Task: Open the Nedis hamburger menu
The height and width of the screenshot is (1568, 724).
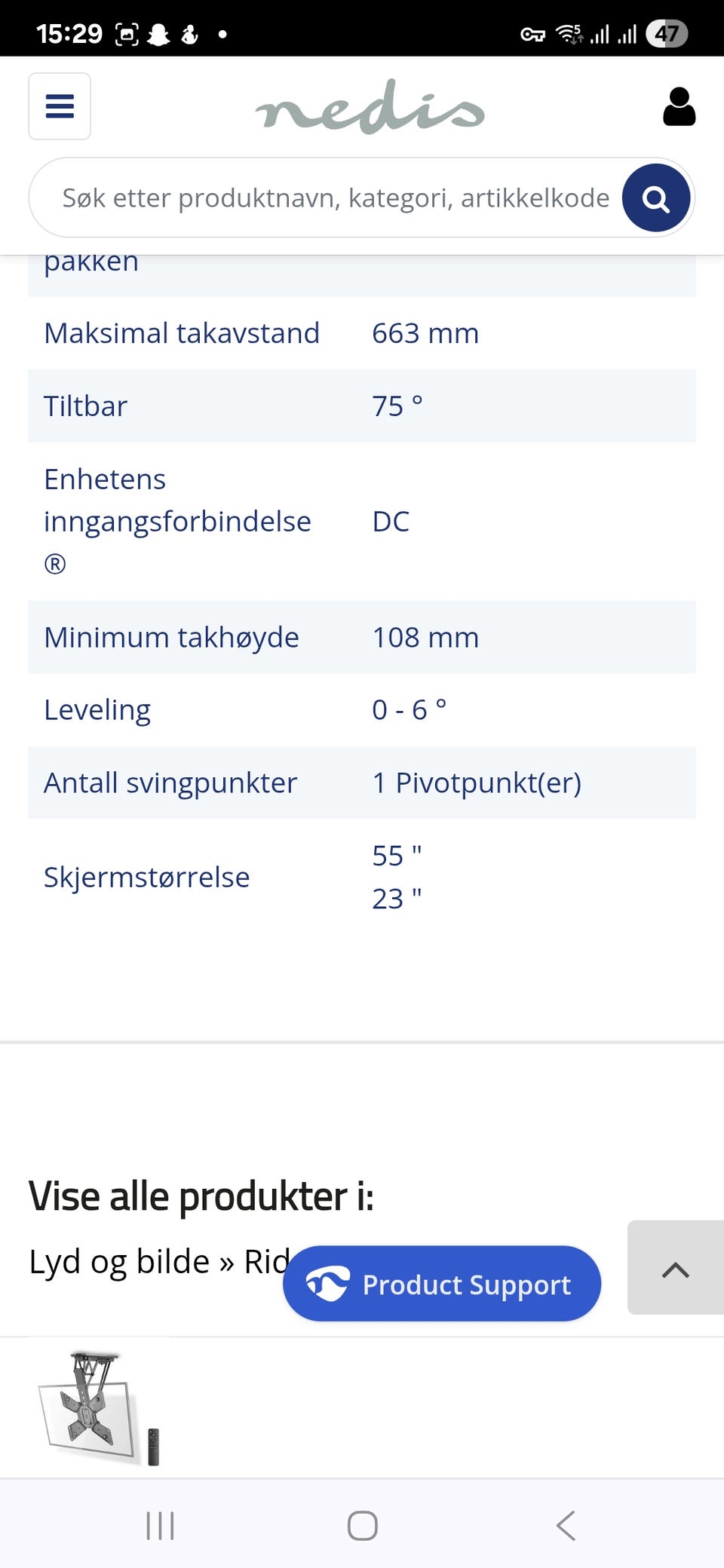Action: click(x=59, y=106)
